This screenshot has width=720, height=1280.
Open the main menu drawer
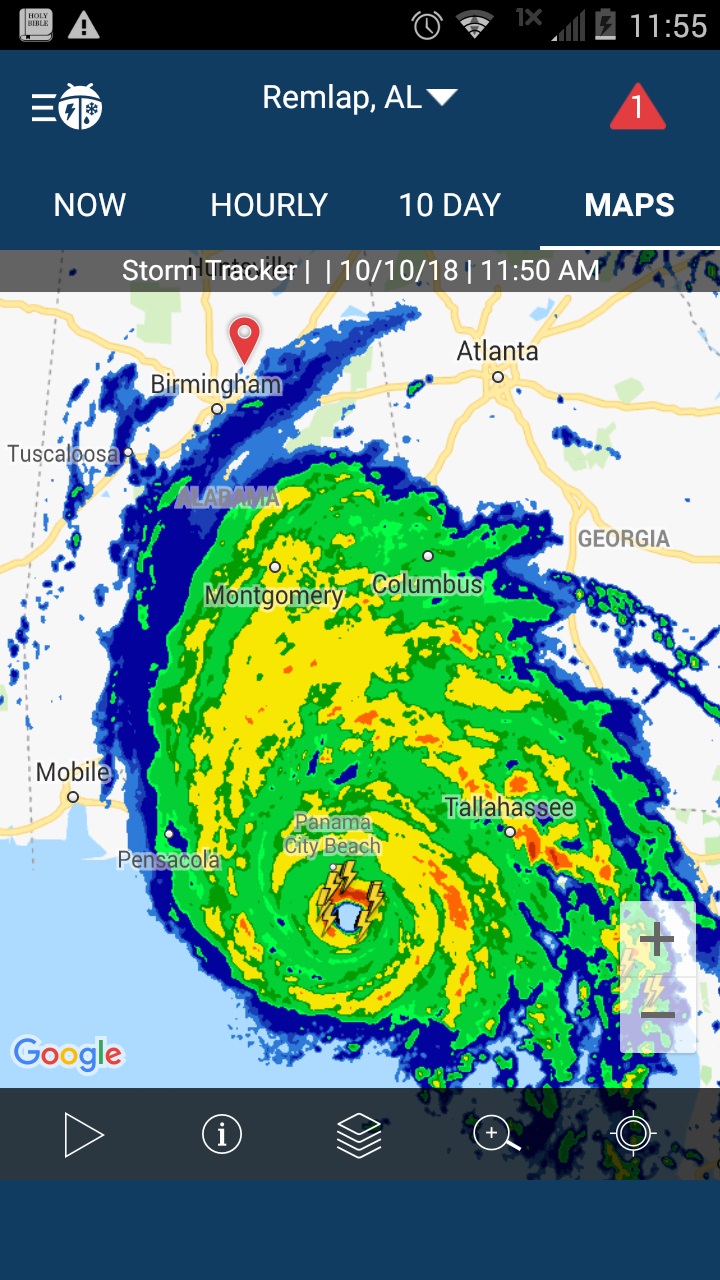pyautogui.click(x=66, y=107)
